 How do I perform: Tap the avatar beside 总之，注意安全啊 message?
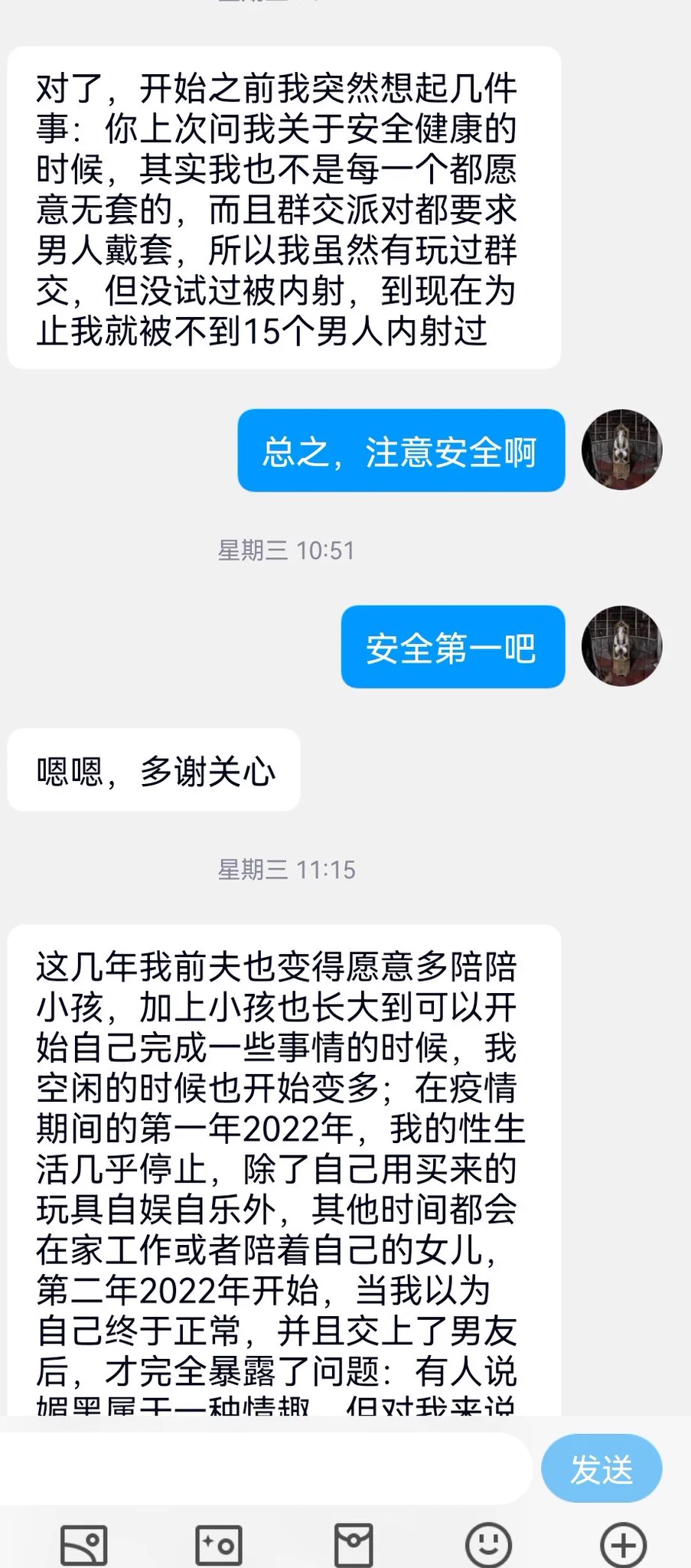point(621,449)
